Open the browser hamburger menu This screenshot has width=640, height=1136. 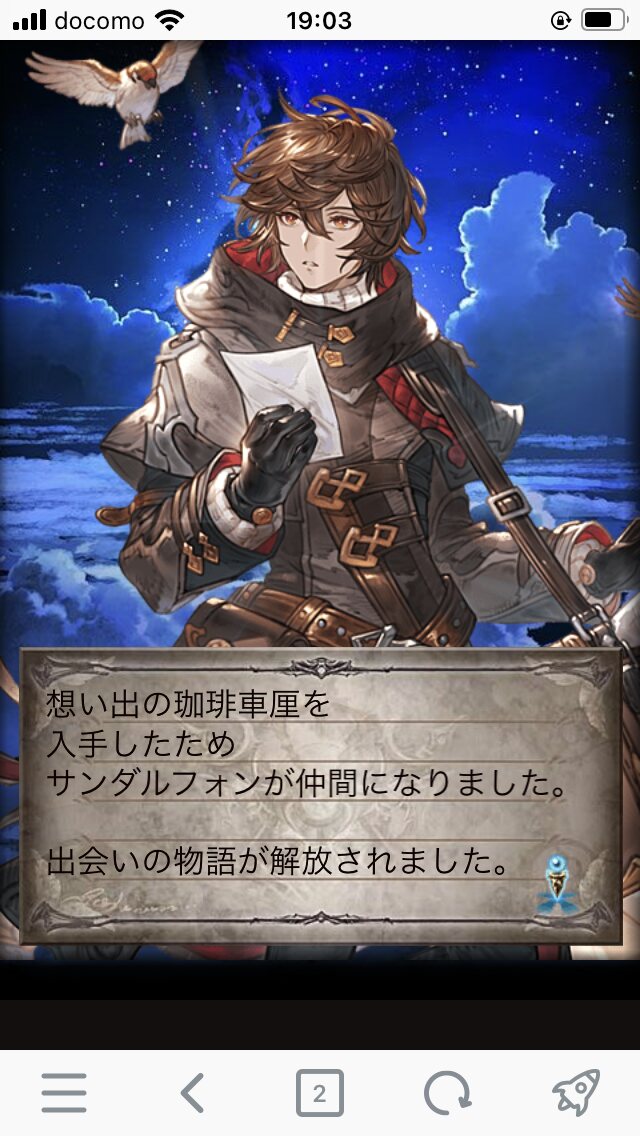point(64,1093)
